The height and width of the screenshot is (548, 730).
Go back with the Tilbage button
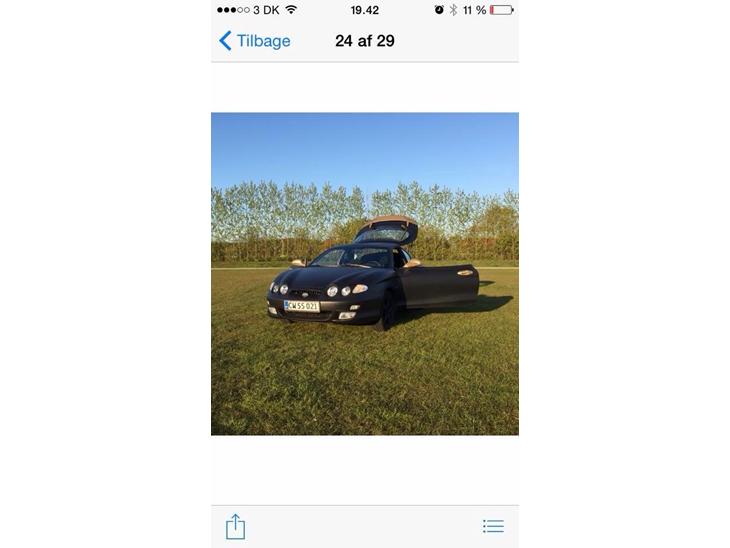point(255,41)
